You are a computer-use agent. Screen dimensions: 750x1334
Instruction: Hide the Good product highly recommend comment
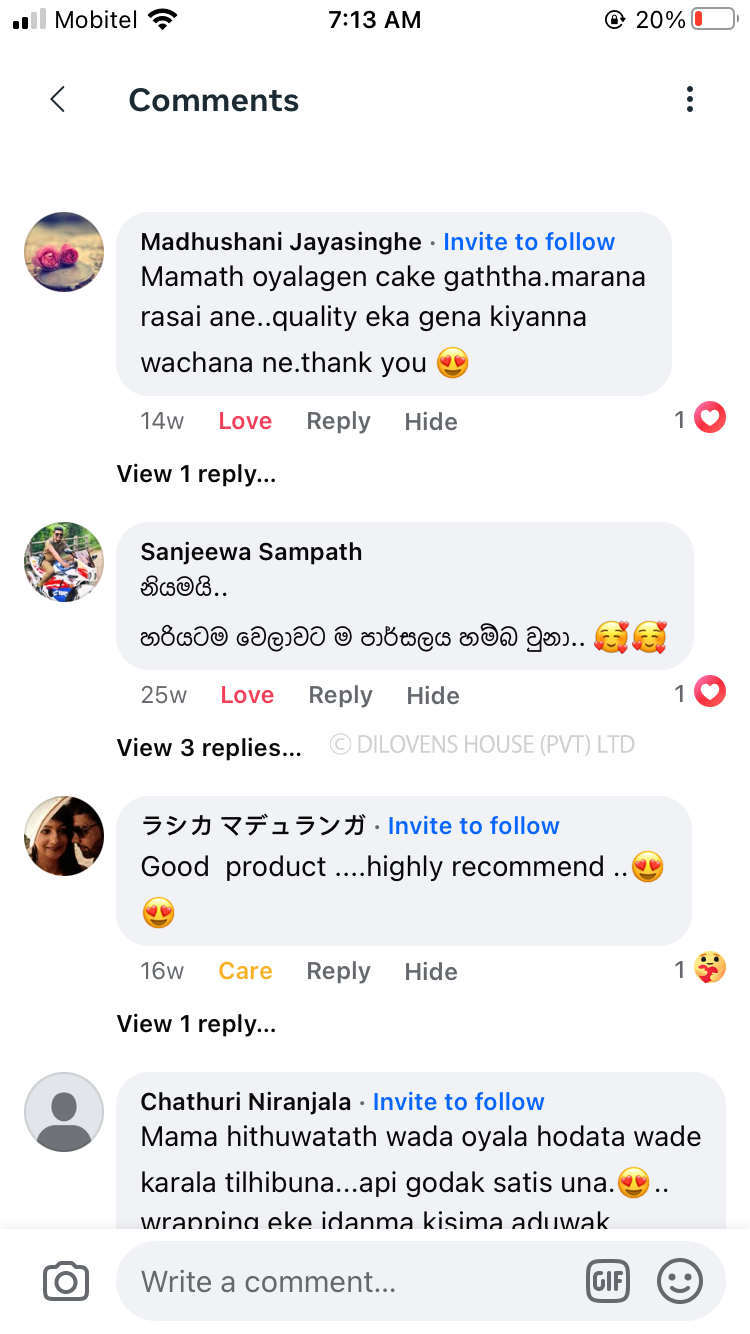pos(431,972)
